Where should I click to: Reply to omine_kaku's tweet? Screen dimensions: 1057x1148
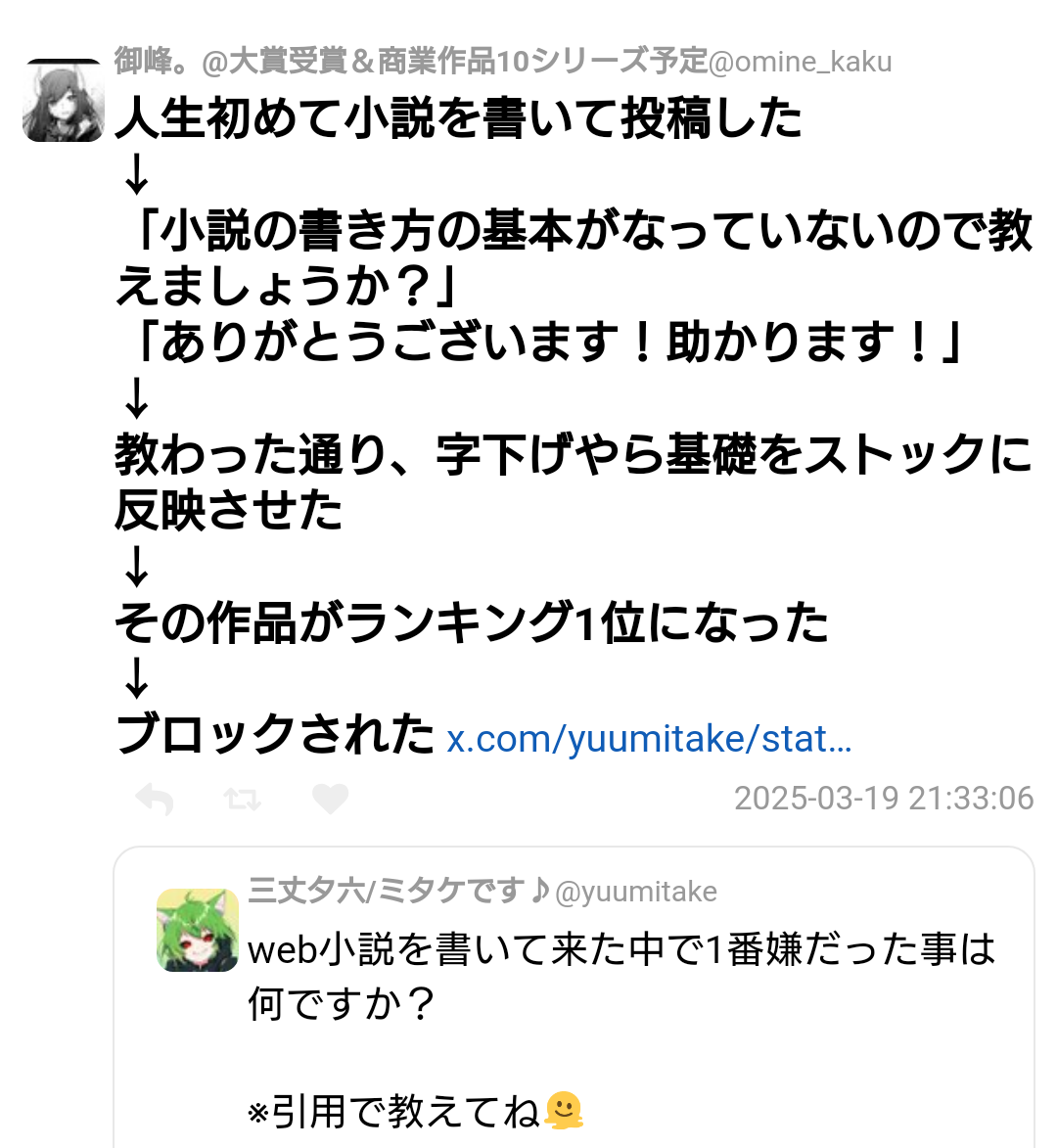(x=155, y=800)
